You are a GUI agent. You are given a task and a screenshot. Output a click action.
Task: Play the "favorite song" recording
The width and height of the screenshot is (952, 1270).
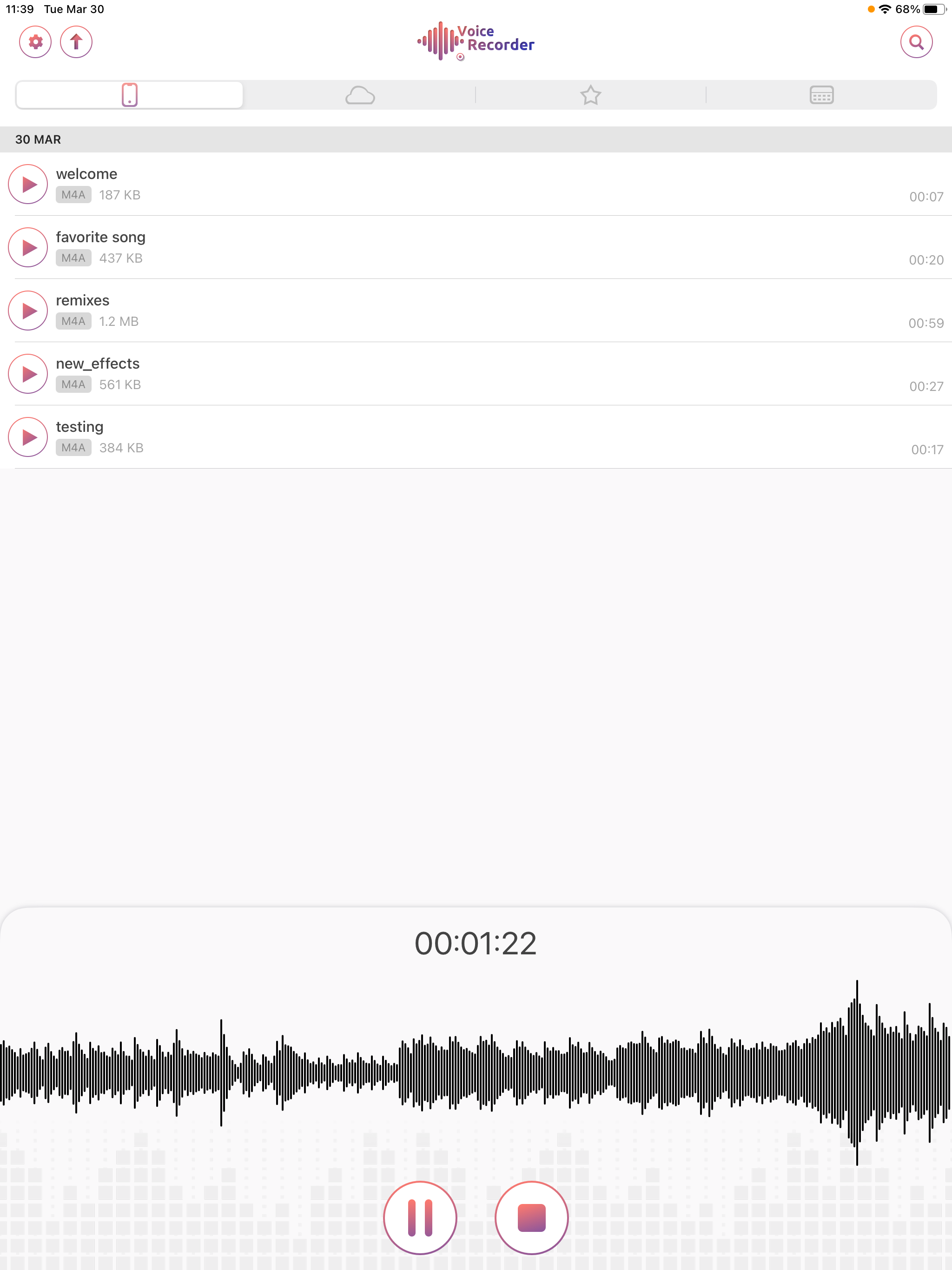pyautogui.click(x=27, y=247)
